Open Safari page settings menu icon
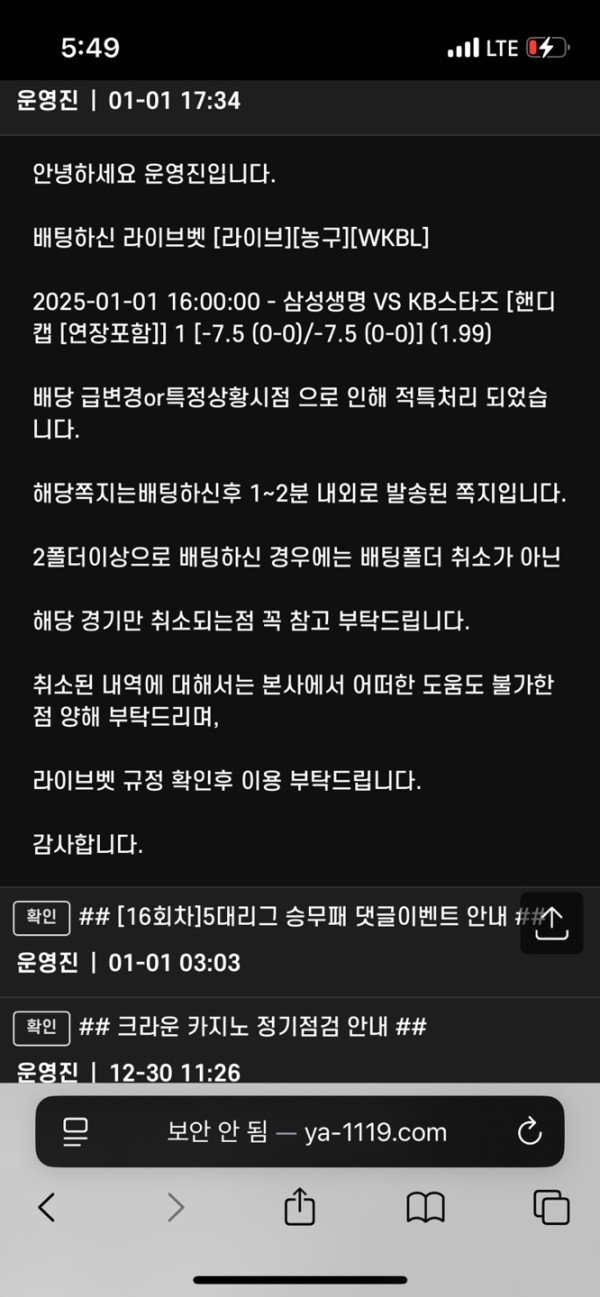Screen dimensions: 600x1297 76,1132
